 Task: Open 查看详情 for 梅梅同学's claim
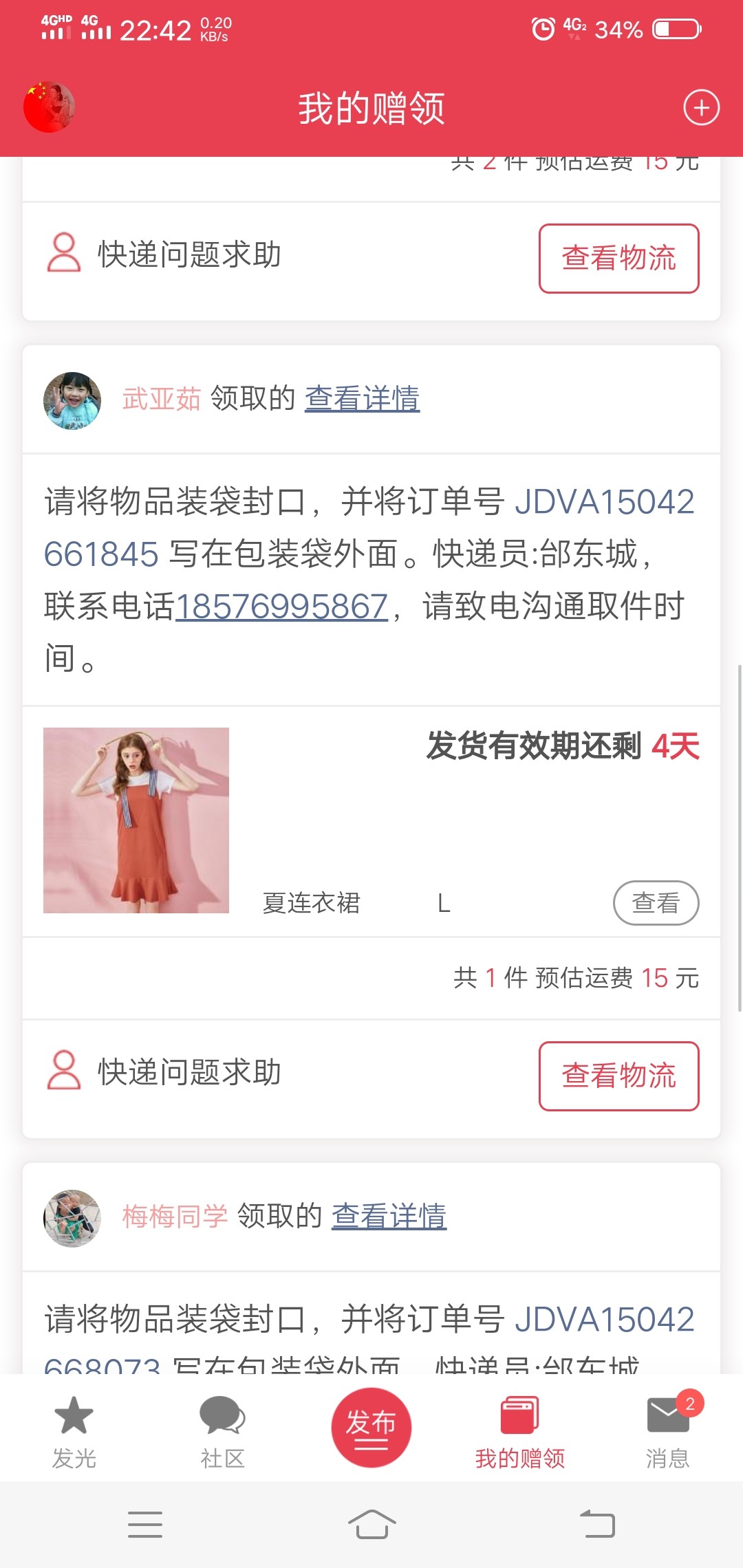click(389, 1217)
